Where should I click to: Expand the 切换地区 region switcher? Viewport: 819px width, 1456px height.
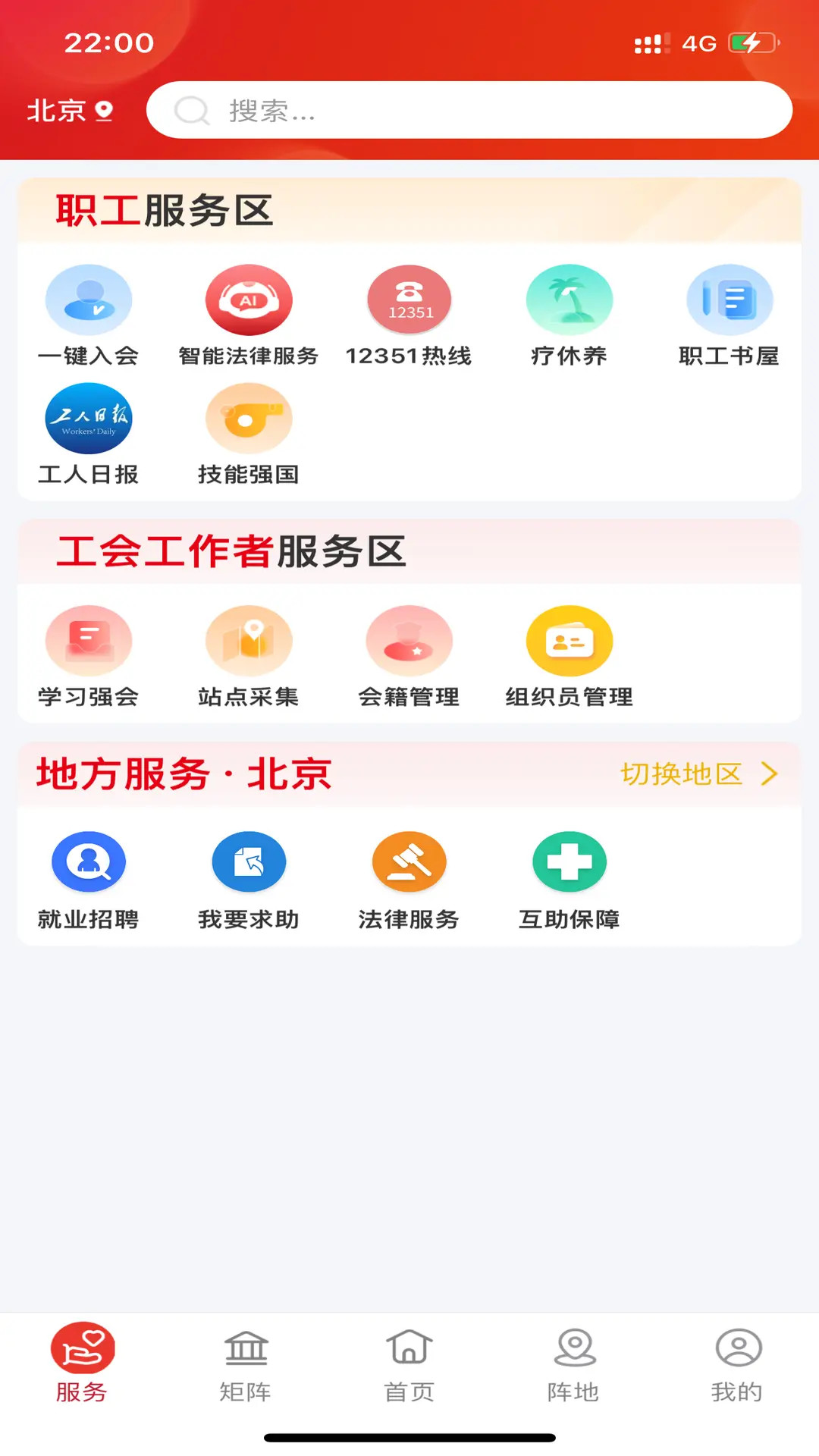click(x=698, y=774)
